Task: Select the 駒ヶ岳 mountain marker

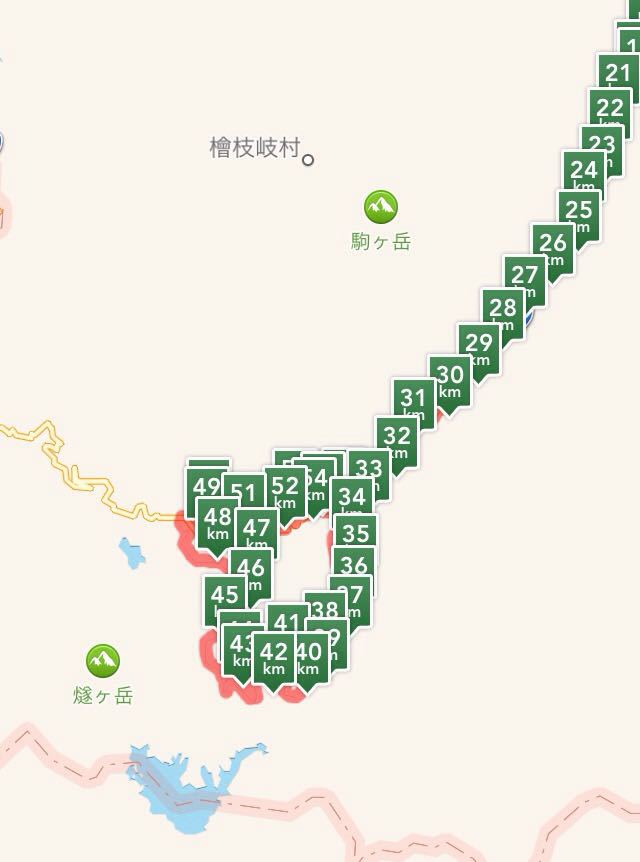Action: tap(380, 208)
